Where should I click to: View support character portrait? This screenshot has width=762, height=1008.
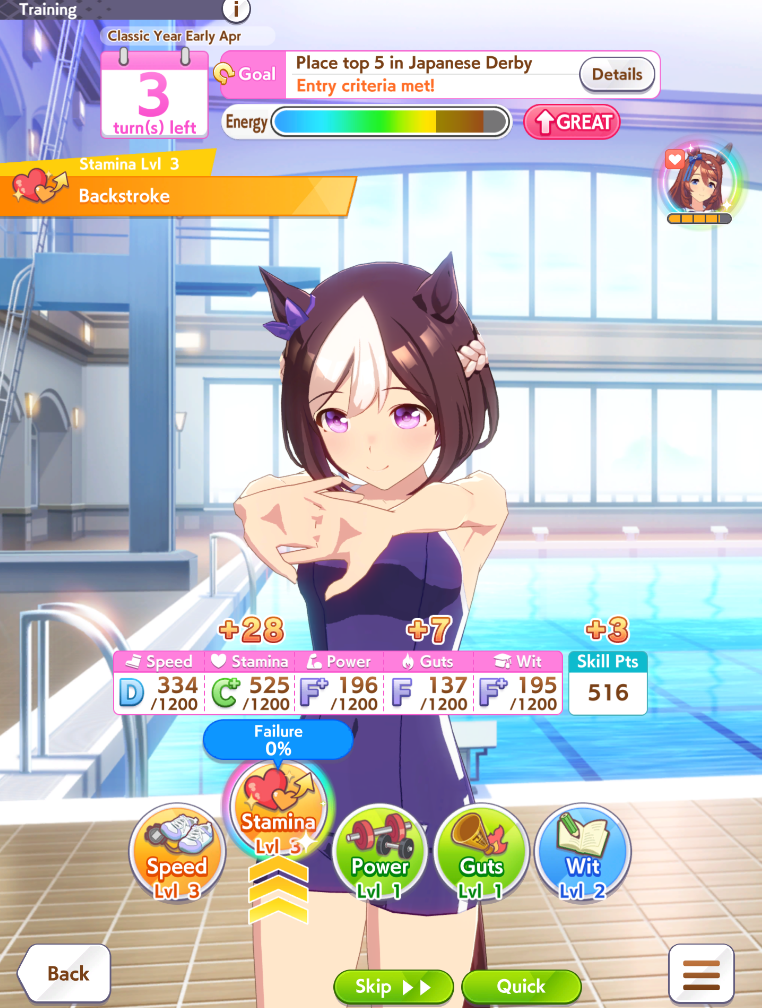click(698, 180)
